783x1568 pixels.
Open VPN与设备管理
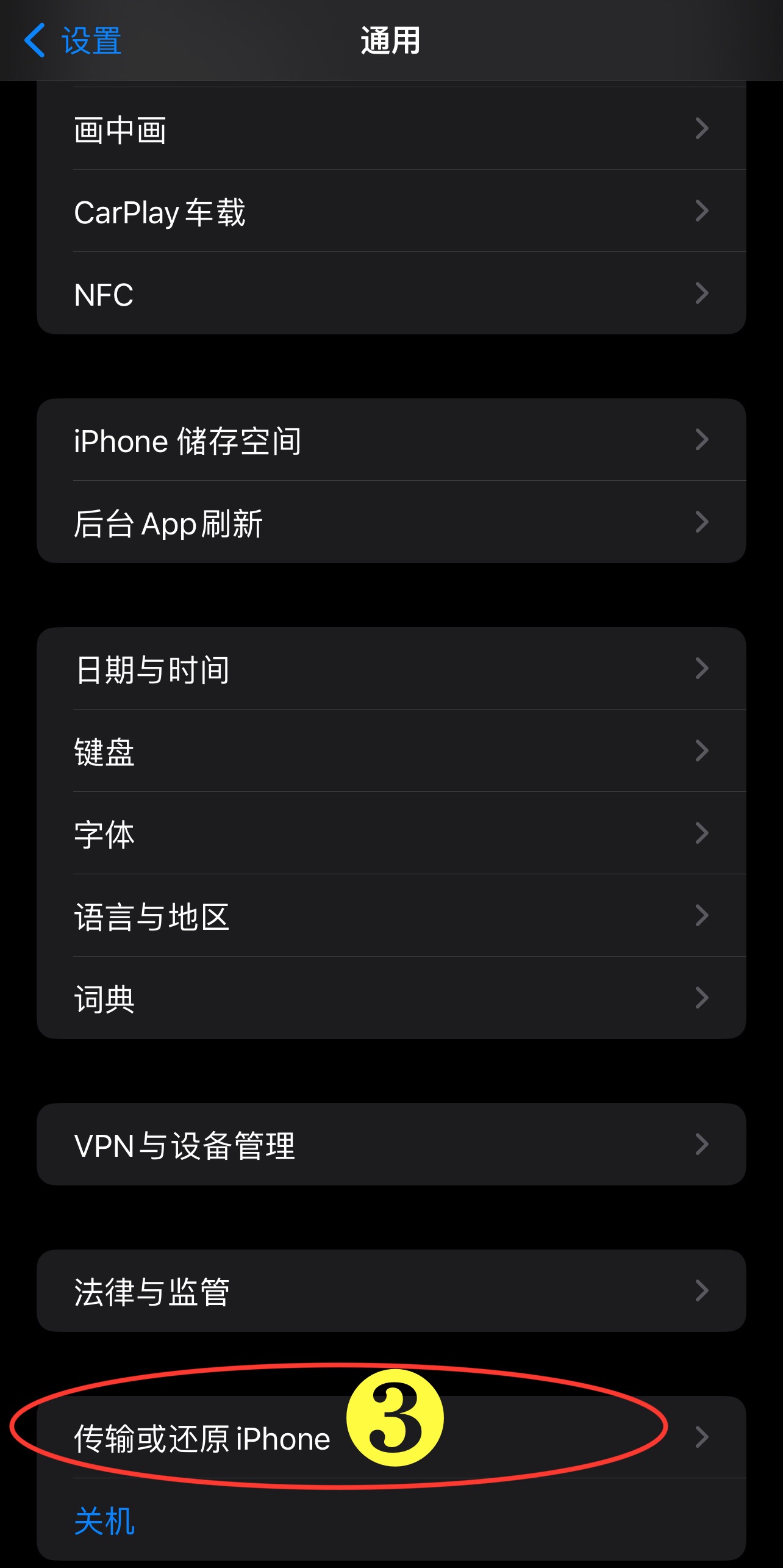(390, 1145)
